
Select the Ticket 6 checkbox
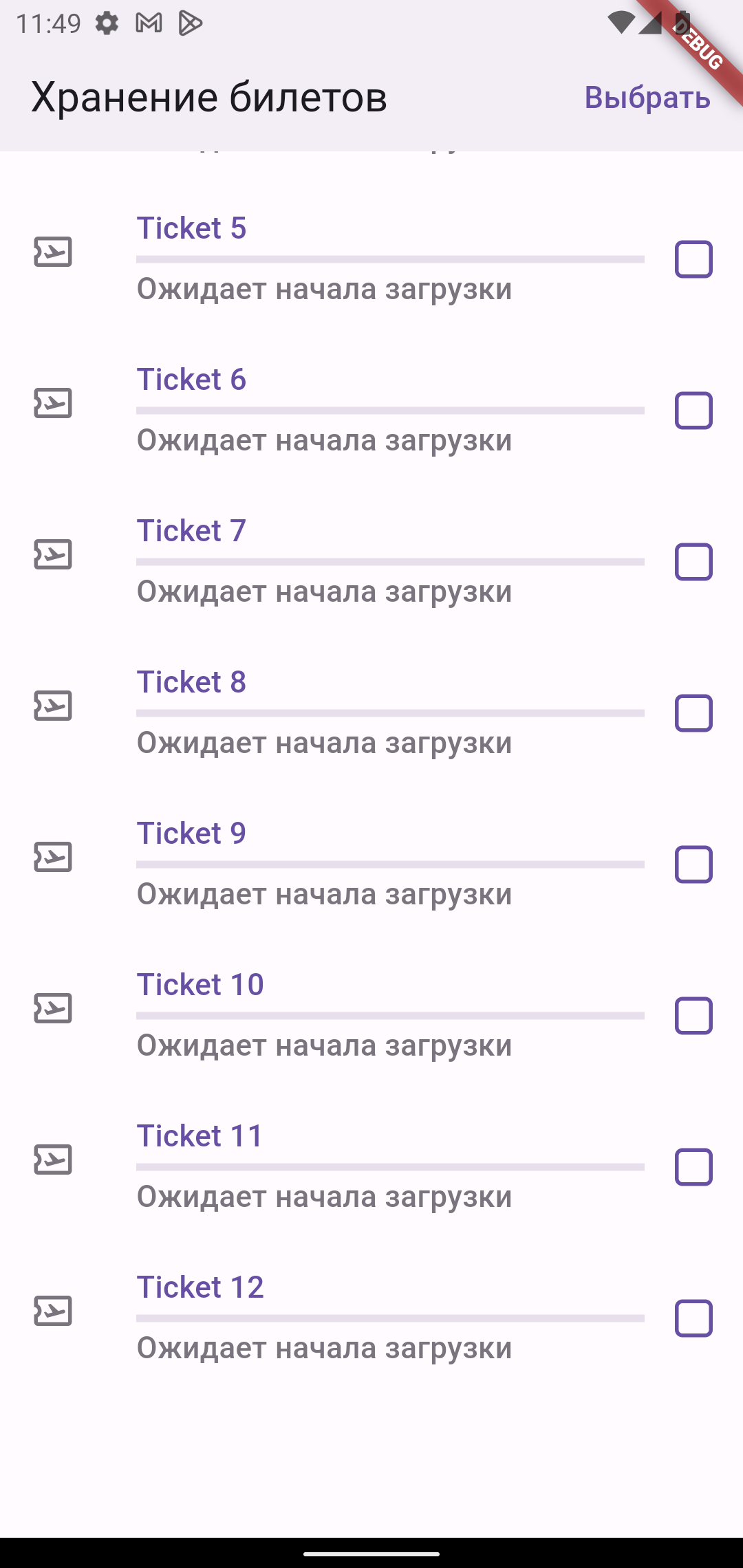click(x=693, y=411)
